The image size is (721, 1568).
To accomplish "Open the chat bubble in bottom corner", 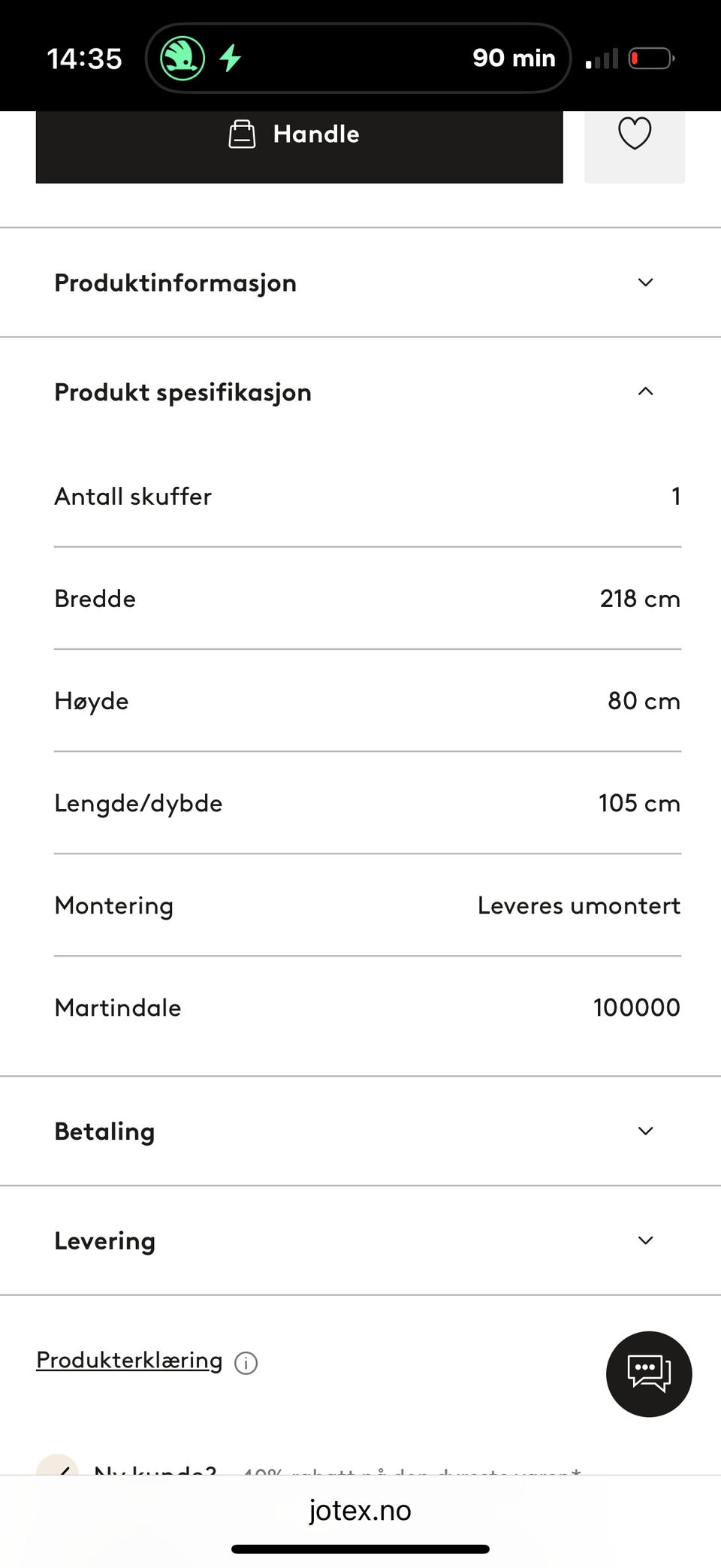I will point(649,1373).
